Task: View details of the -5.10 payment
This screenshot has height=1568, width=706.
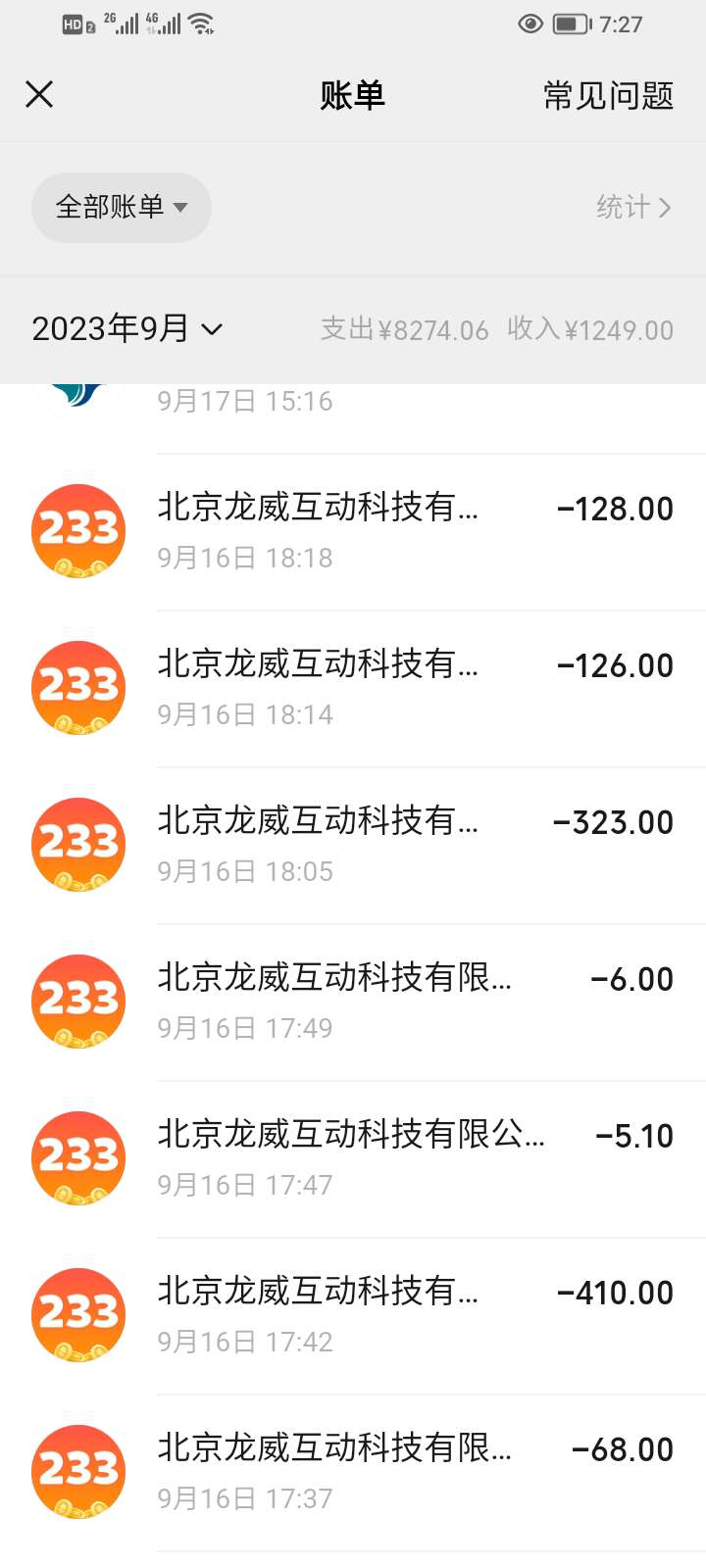Action: point(392,1158)
